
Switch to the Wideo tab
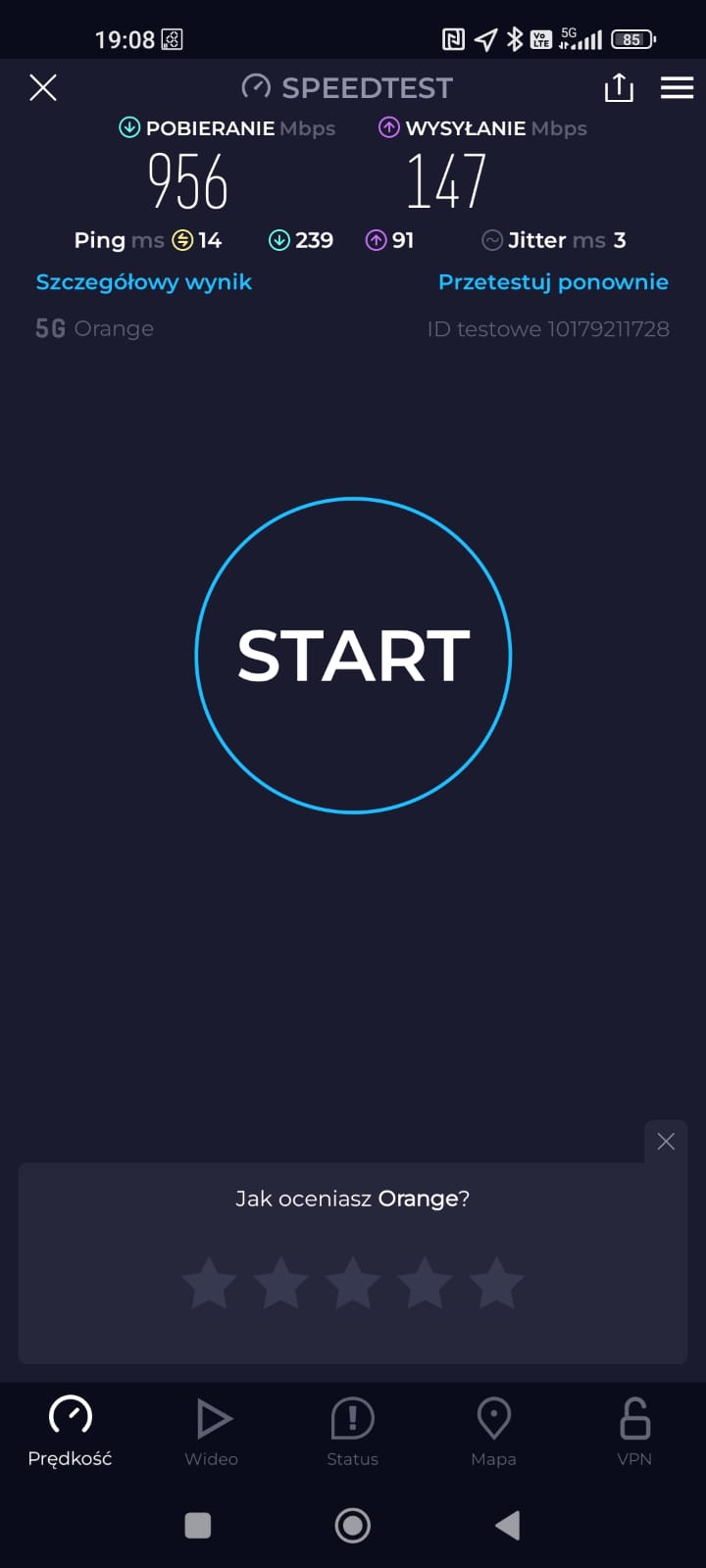212,1433
